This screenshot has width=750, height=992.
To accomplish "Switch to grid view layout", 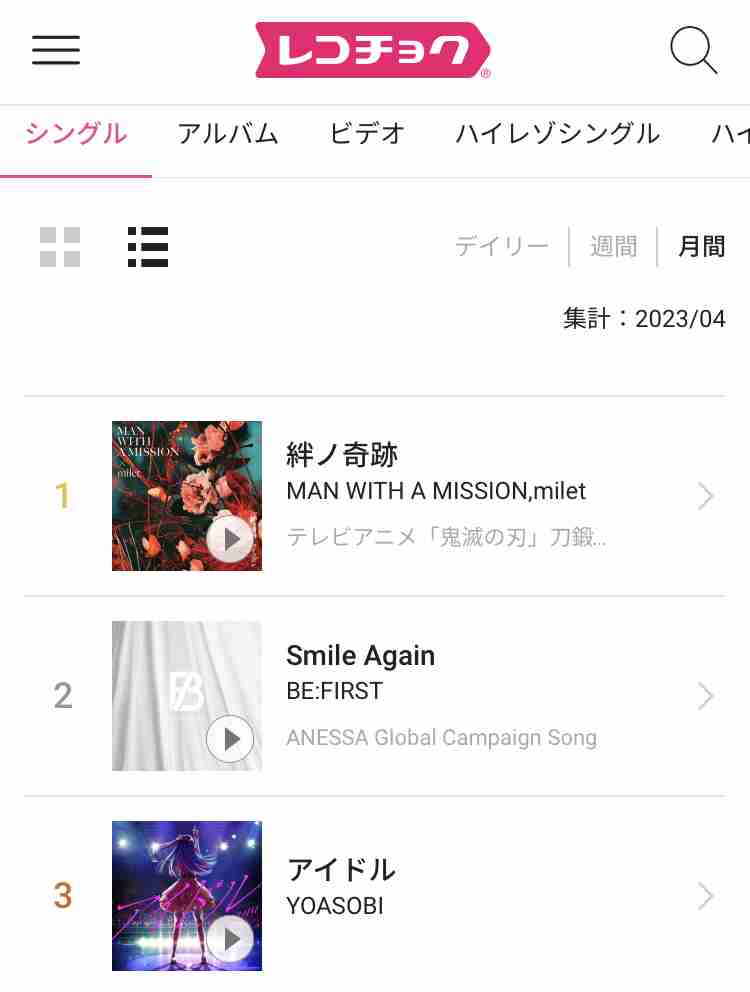I will 60,247.
